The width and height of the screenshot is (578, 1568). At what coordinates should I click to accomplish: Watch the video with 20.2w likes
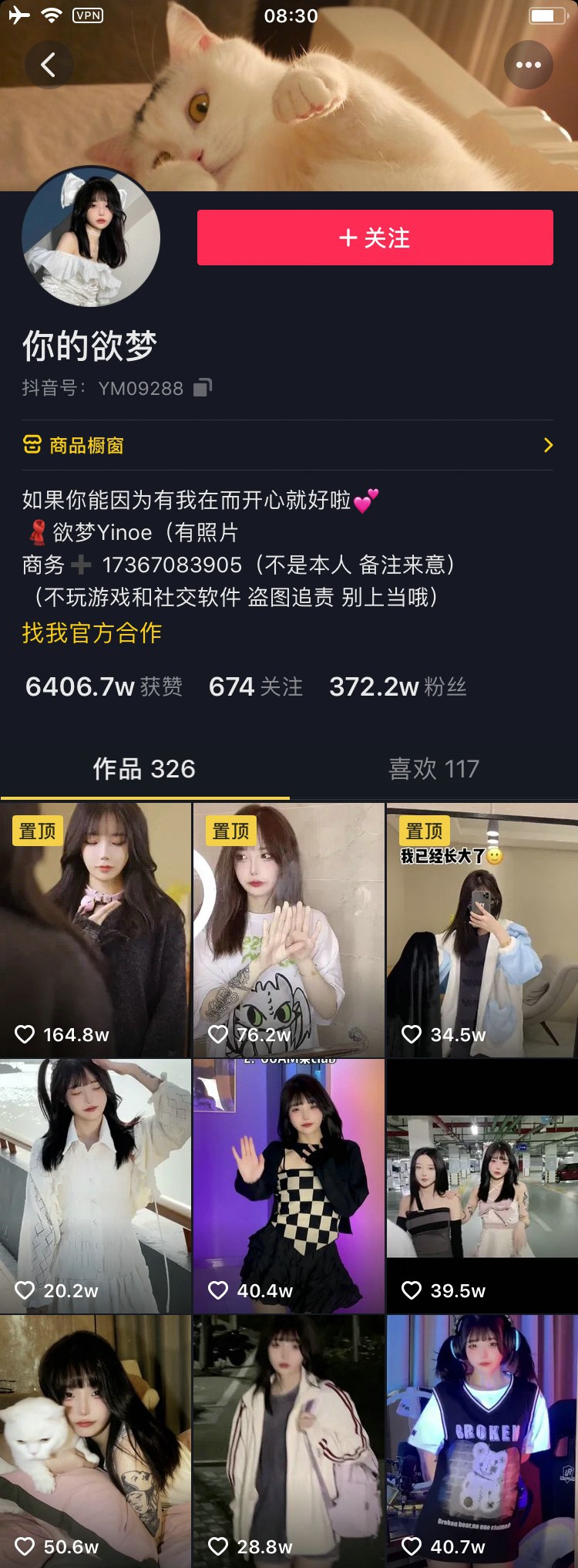pos(96,1185)
